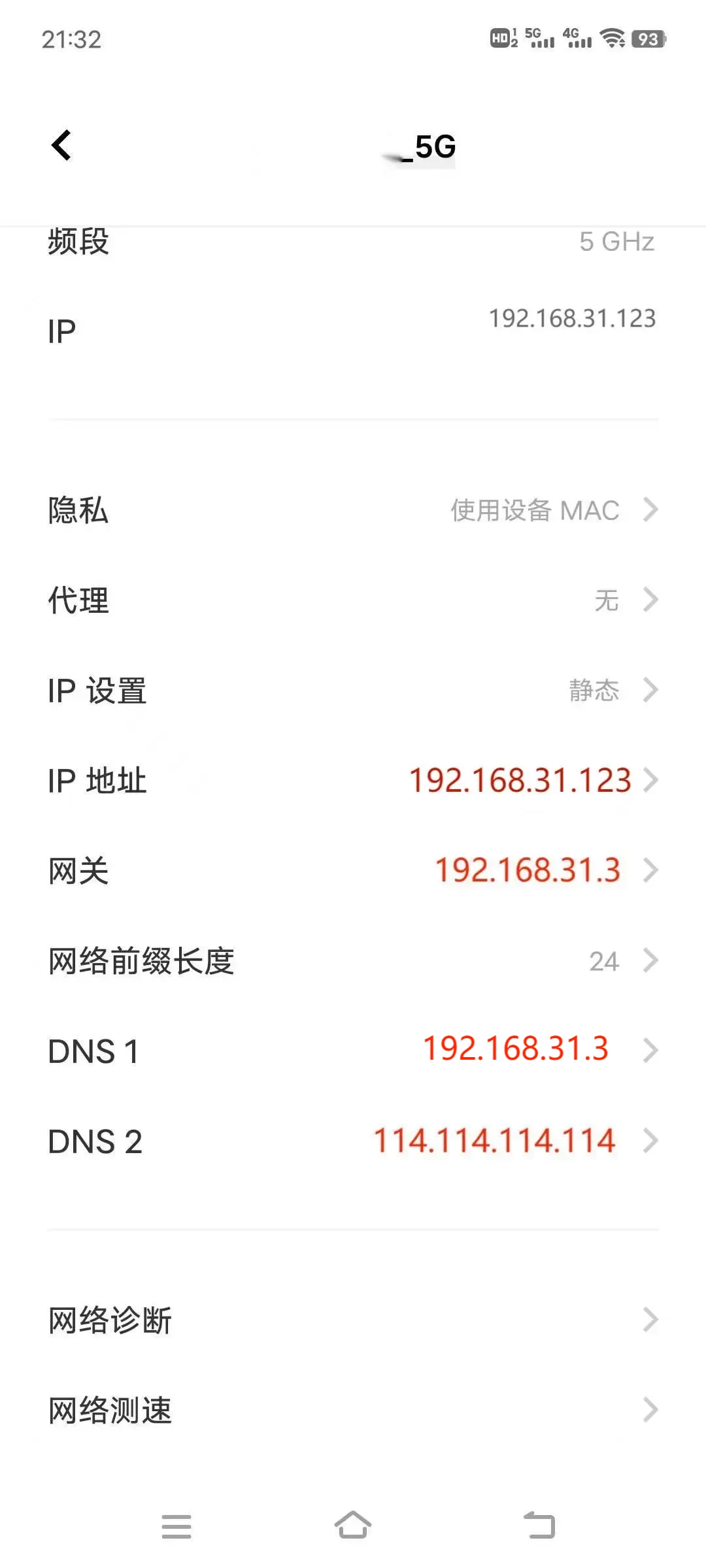Go back using the top-left arrow
Screen dimensions: 706x1568
pos(61,145)
